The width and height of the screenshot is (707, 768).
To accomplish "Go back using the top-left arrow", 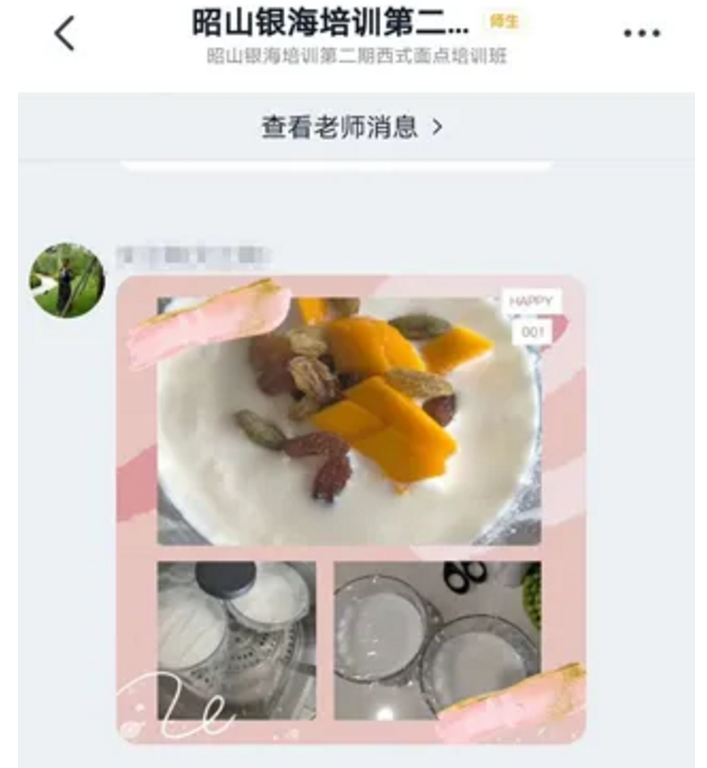I will (64, 34).
